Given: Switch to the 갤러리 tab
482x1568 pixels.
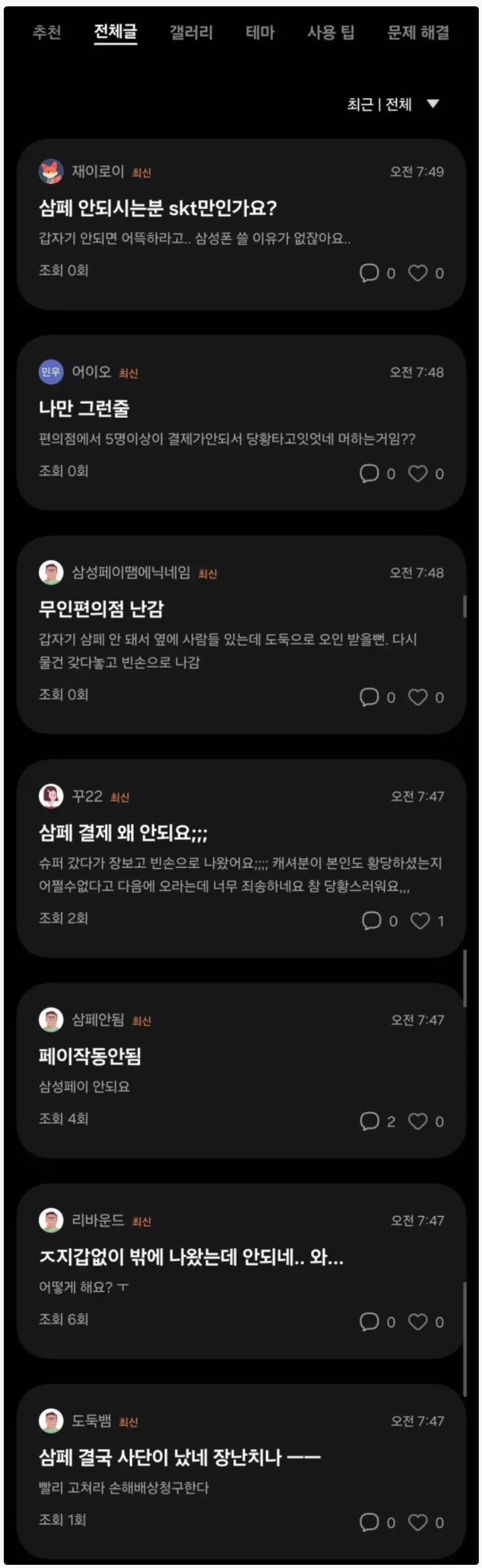Looking at the screenshot, I should [x=191, y=32].
